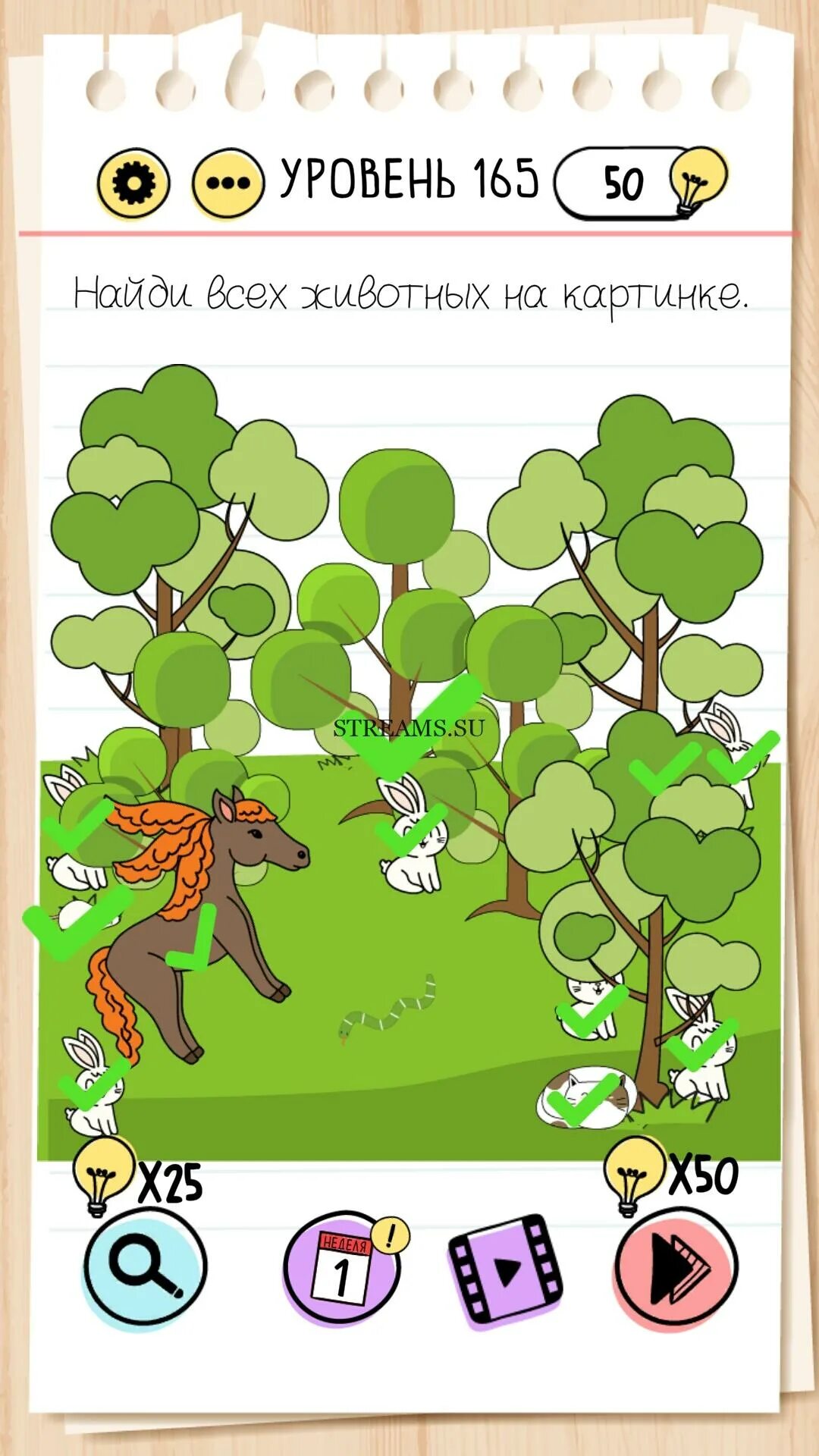The image size is (819, 1456).
Task: Skip the level for 50 bulbs
Action: point(674,1269)
